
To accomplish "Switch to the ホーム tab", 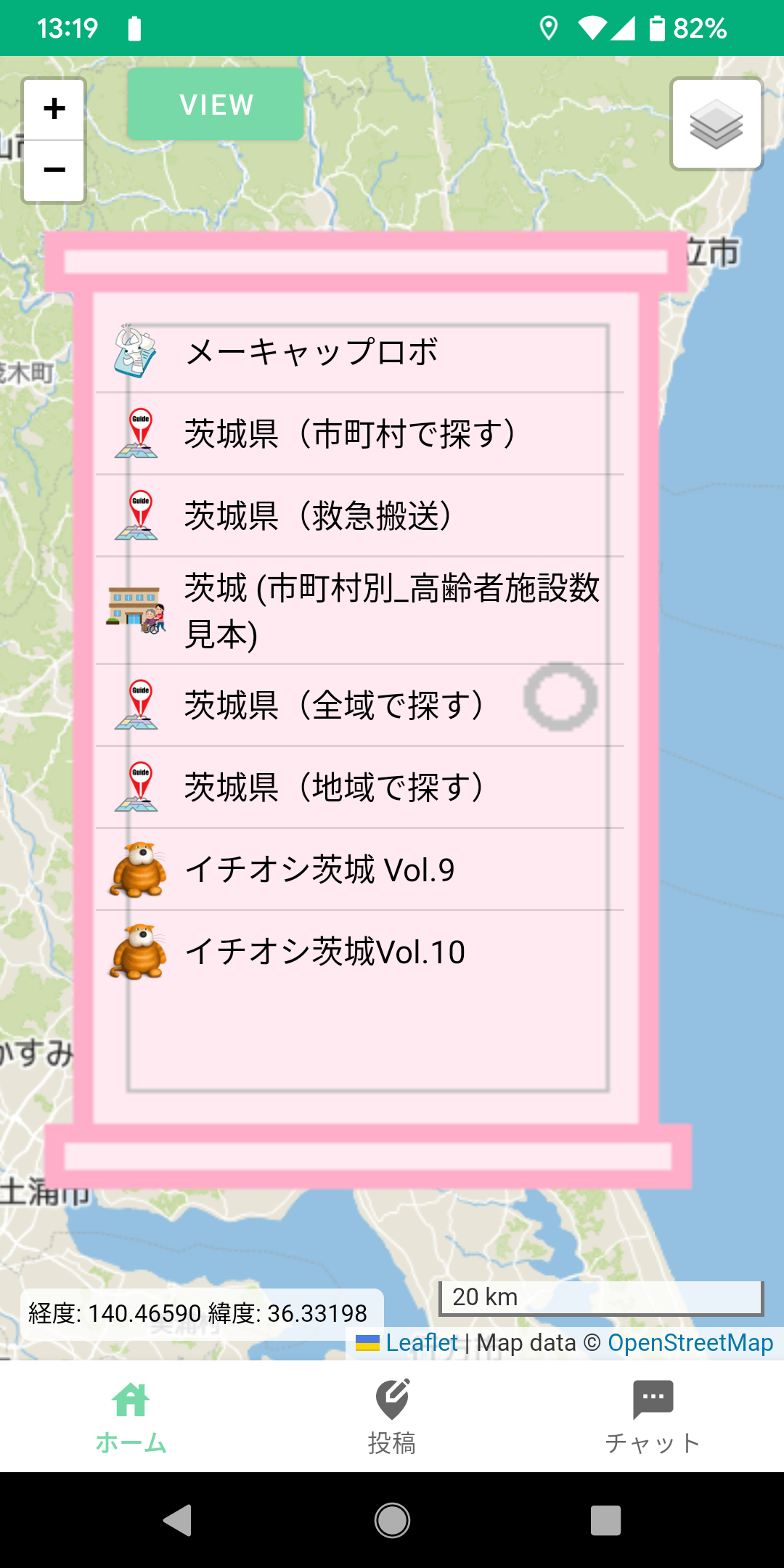I will (x=131, y=1417).
